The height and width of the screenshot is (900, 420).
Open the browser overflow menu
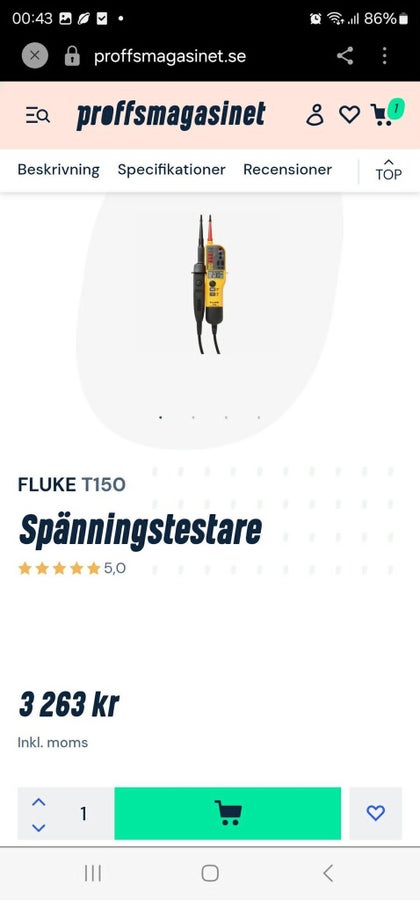tap(384, 56)
